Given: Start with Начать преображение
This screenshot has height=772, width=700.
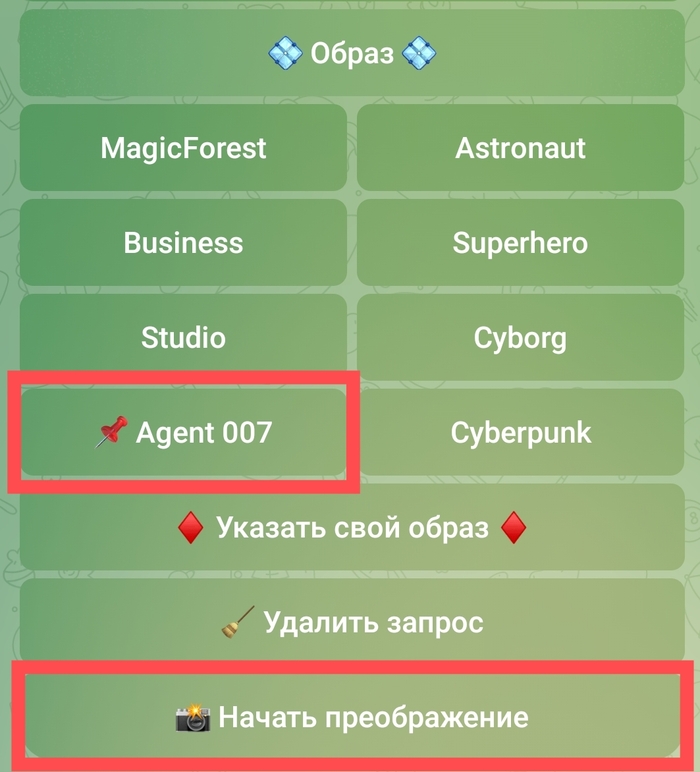Looking at the screenshot, I should [350, 717].
